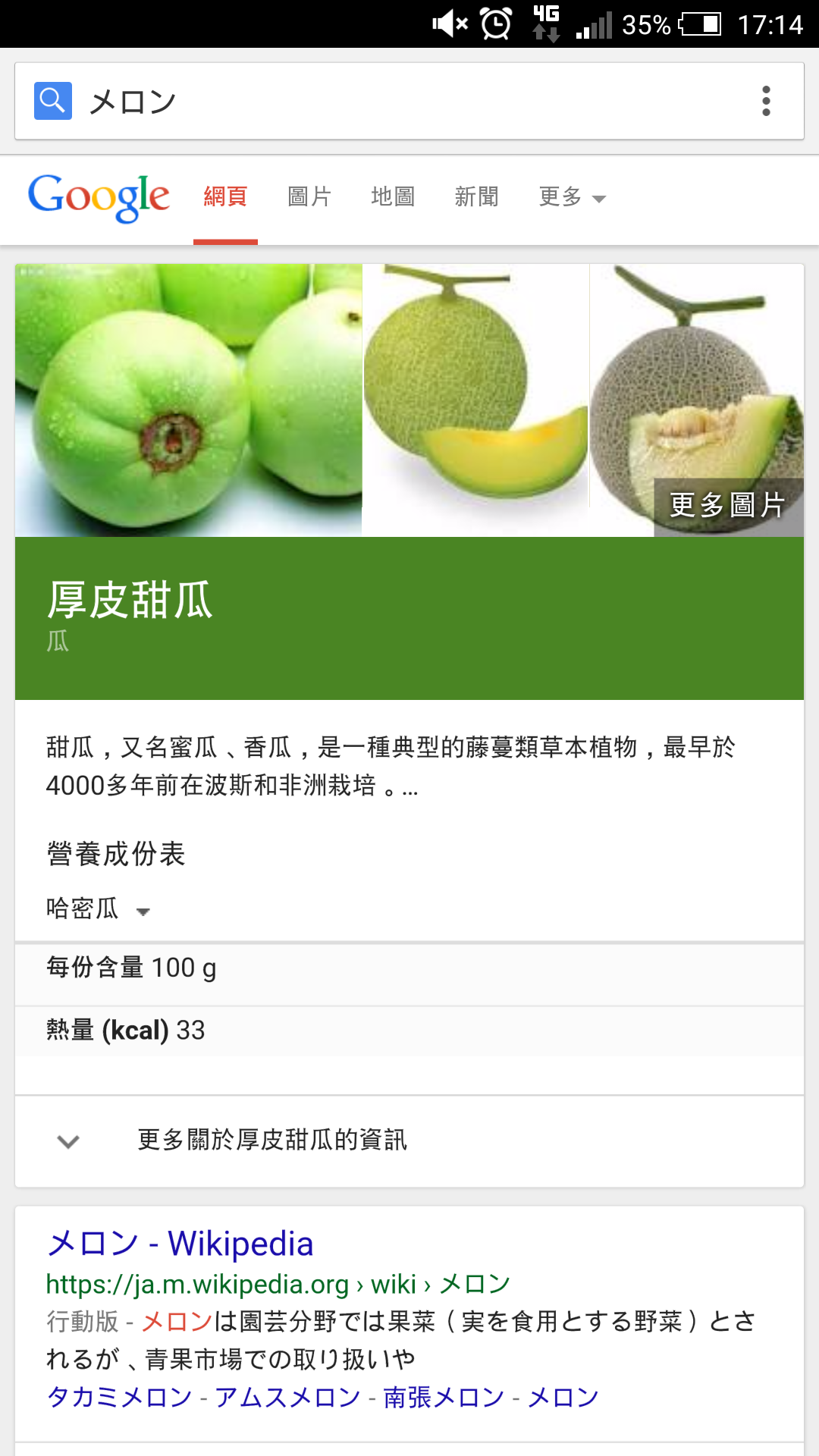The width and height of the screenshot is (819, 1456).
Task: Expand the 更多 tab dropdown
Action: tap(572, 197)
